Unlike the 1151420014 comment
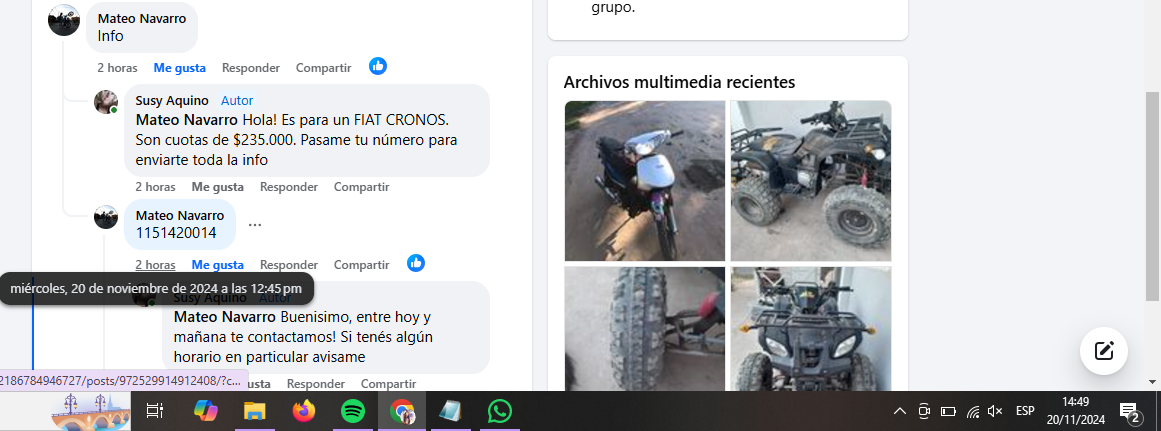The image size is (1161, 431). (217, 265)
